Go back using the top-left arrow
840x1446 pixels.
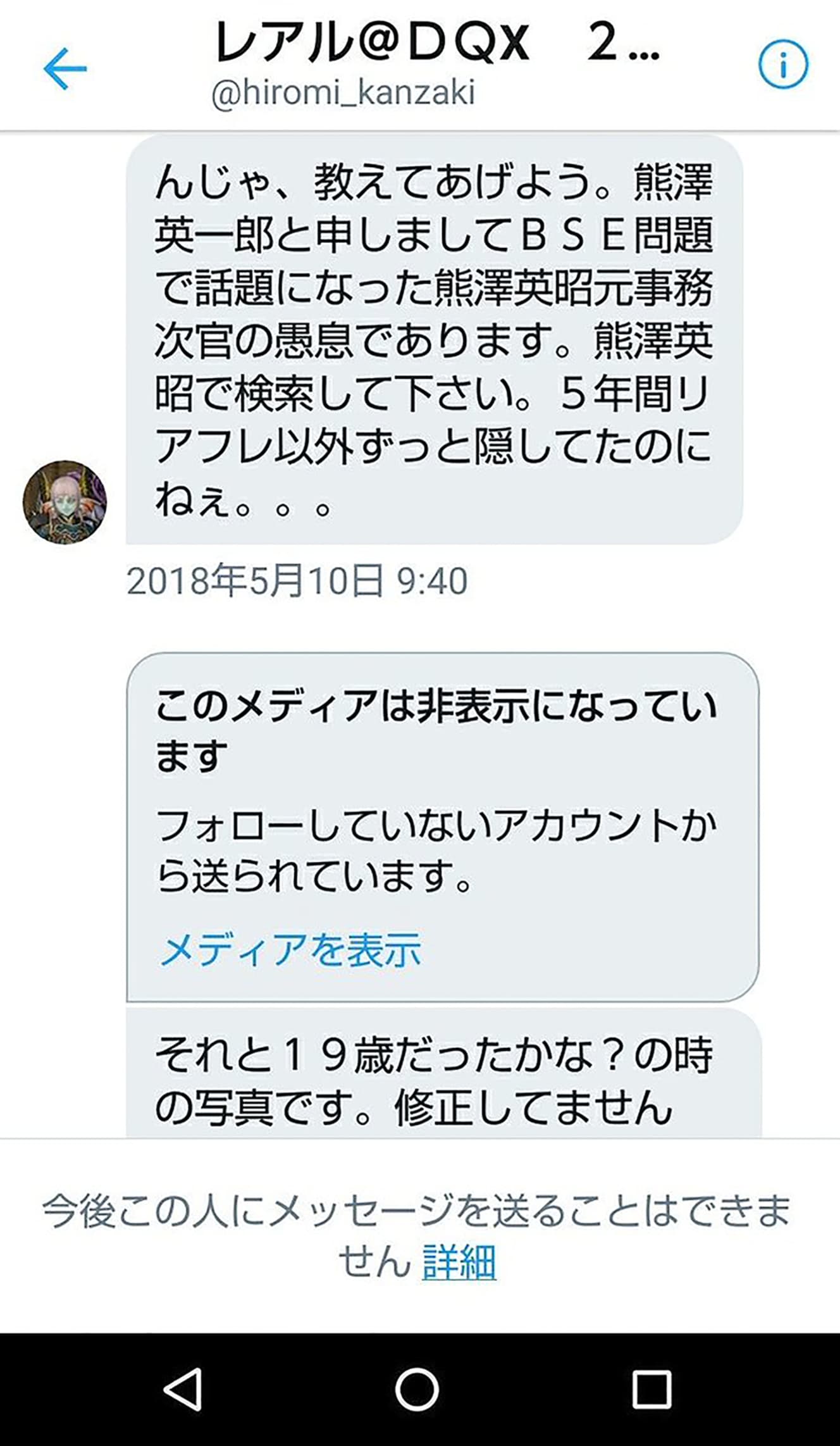(65, 68)
